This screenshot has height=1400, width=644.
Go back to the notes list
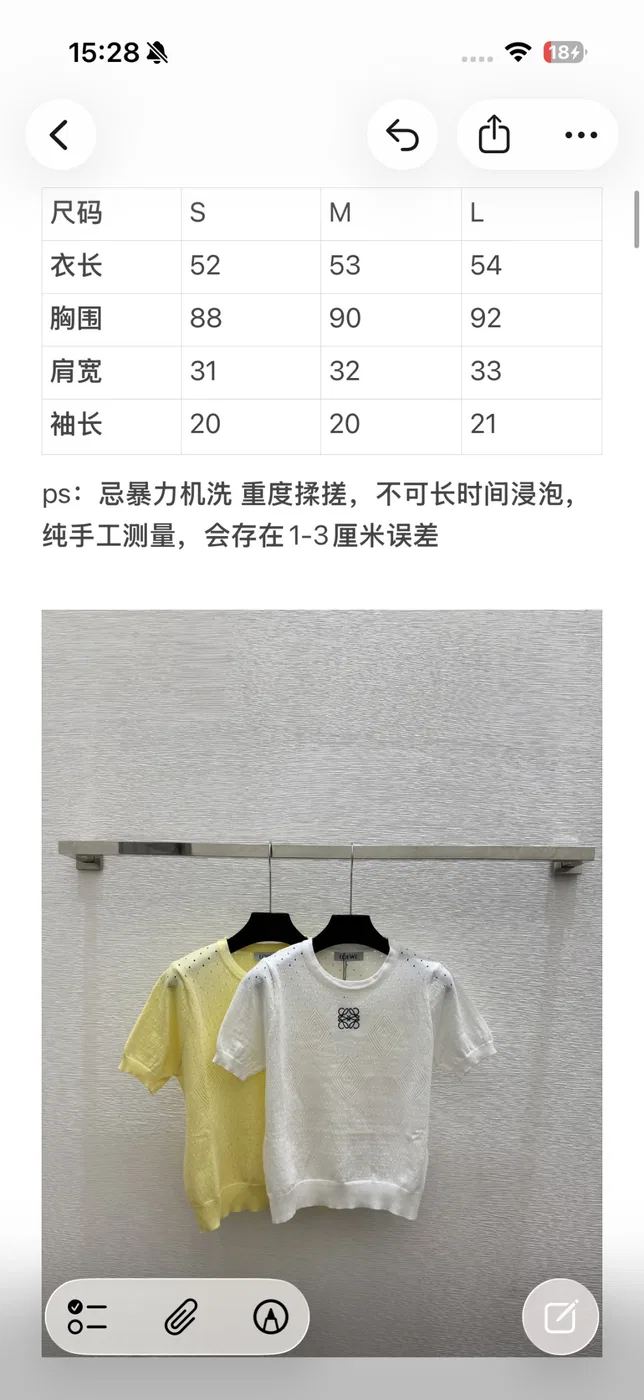(x=60, y=135)
